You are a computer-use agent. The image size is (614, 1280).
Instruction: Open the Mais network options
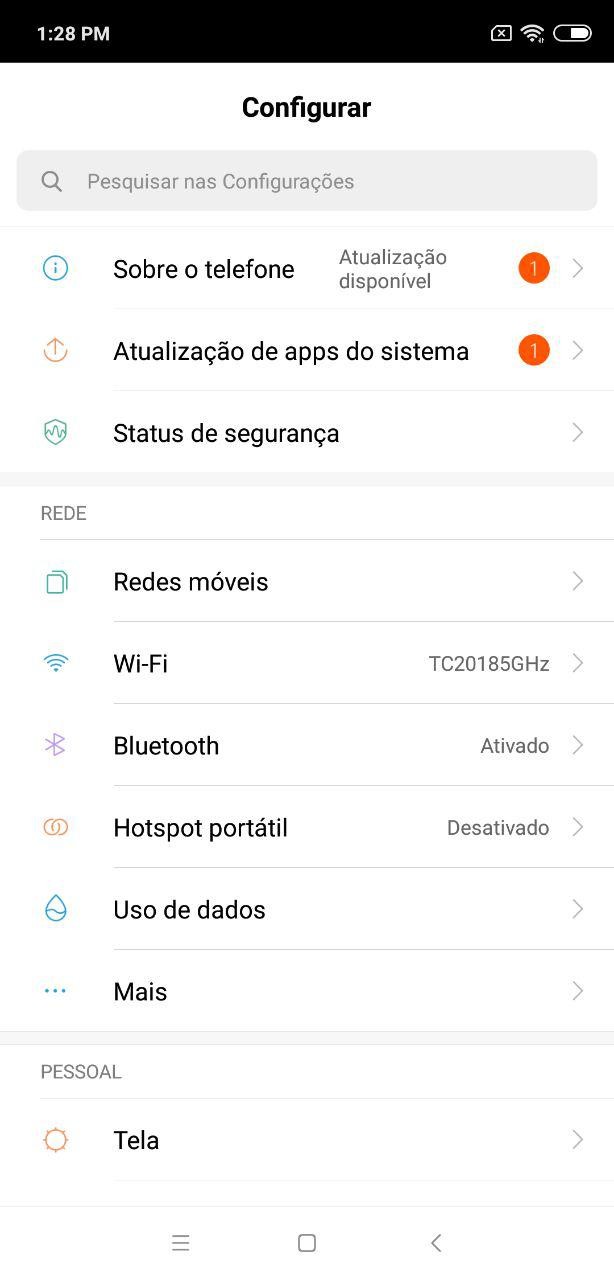tap(307, 991)
